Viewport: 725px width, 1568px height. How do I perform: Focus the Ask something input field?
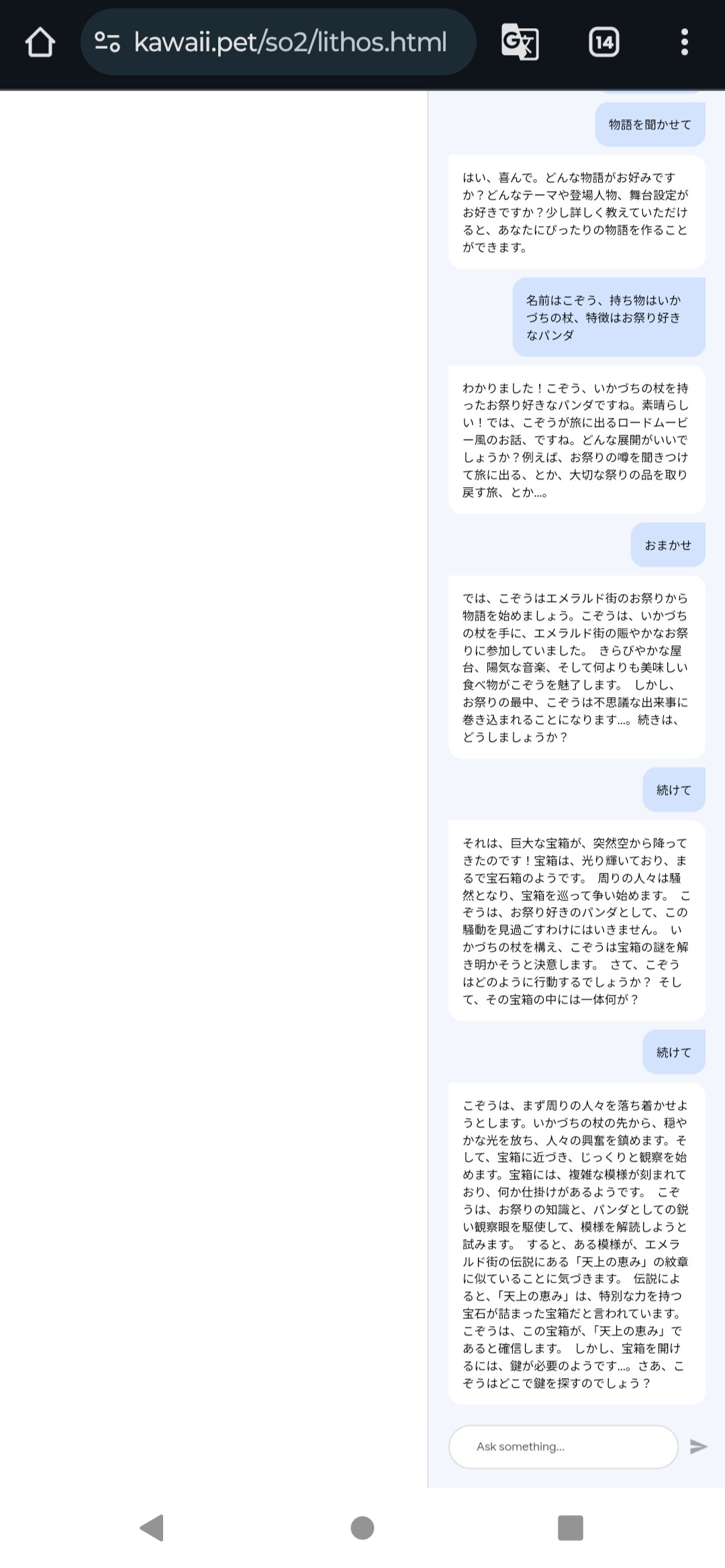[x=563, y=1446]
